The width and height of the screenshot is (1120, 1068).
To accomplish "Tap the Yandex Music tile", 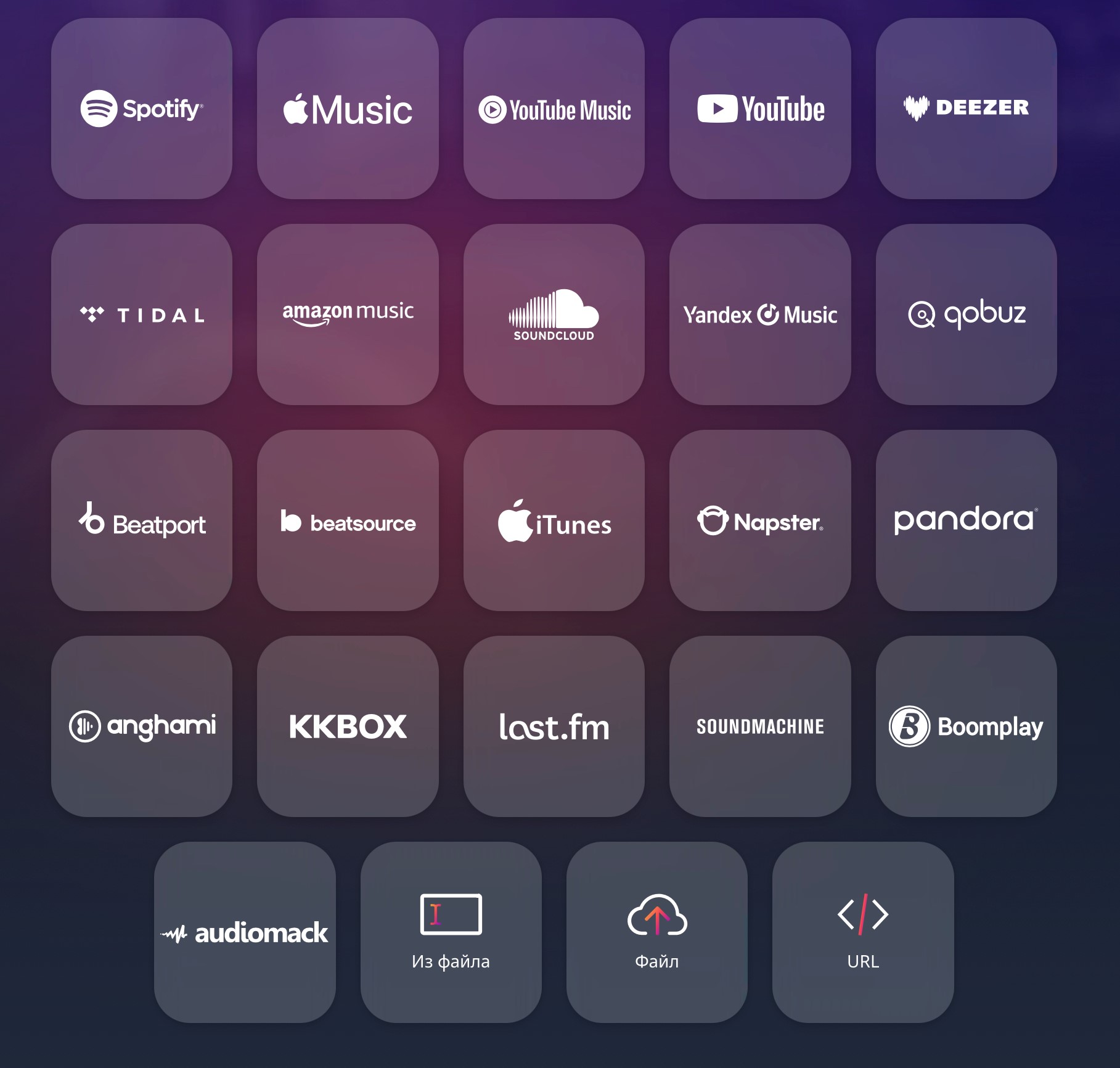I will (x=760, y=314).
